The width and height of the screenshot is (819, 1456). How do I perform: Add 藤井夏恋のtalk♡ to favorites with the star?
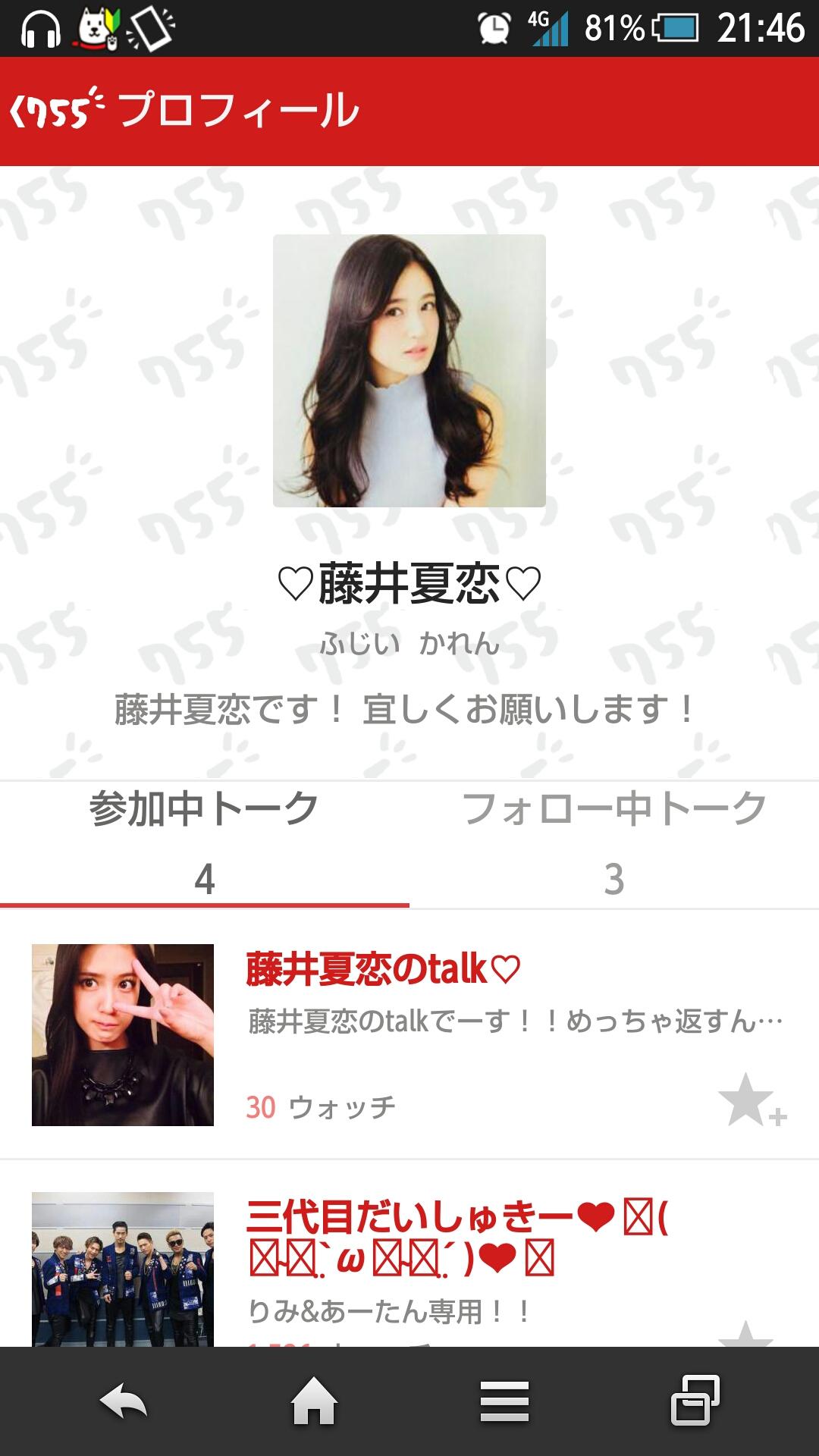point(751,1100)
